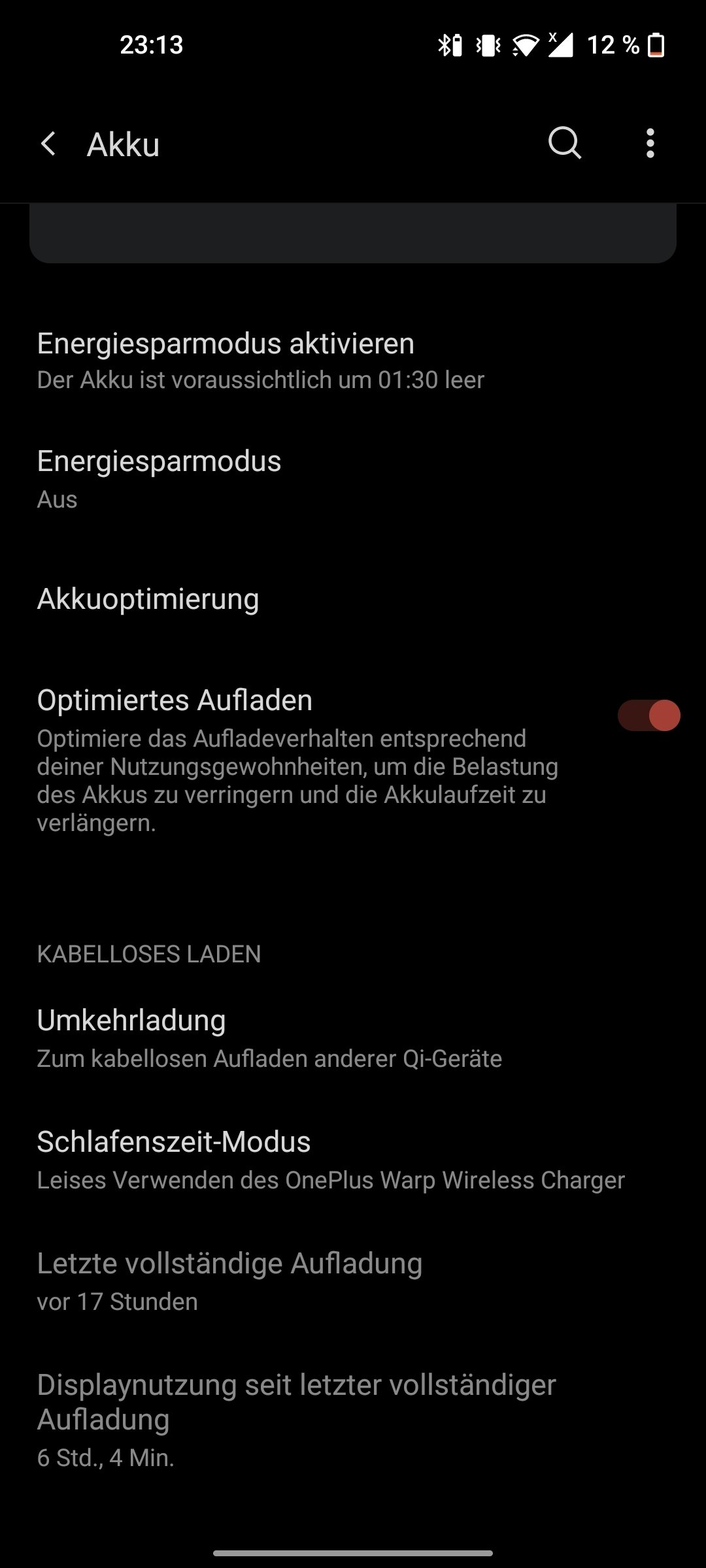
Task: Open the search icon in the Akku header
Action: pyautogui.click(x=565, y=143)
